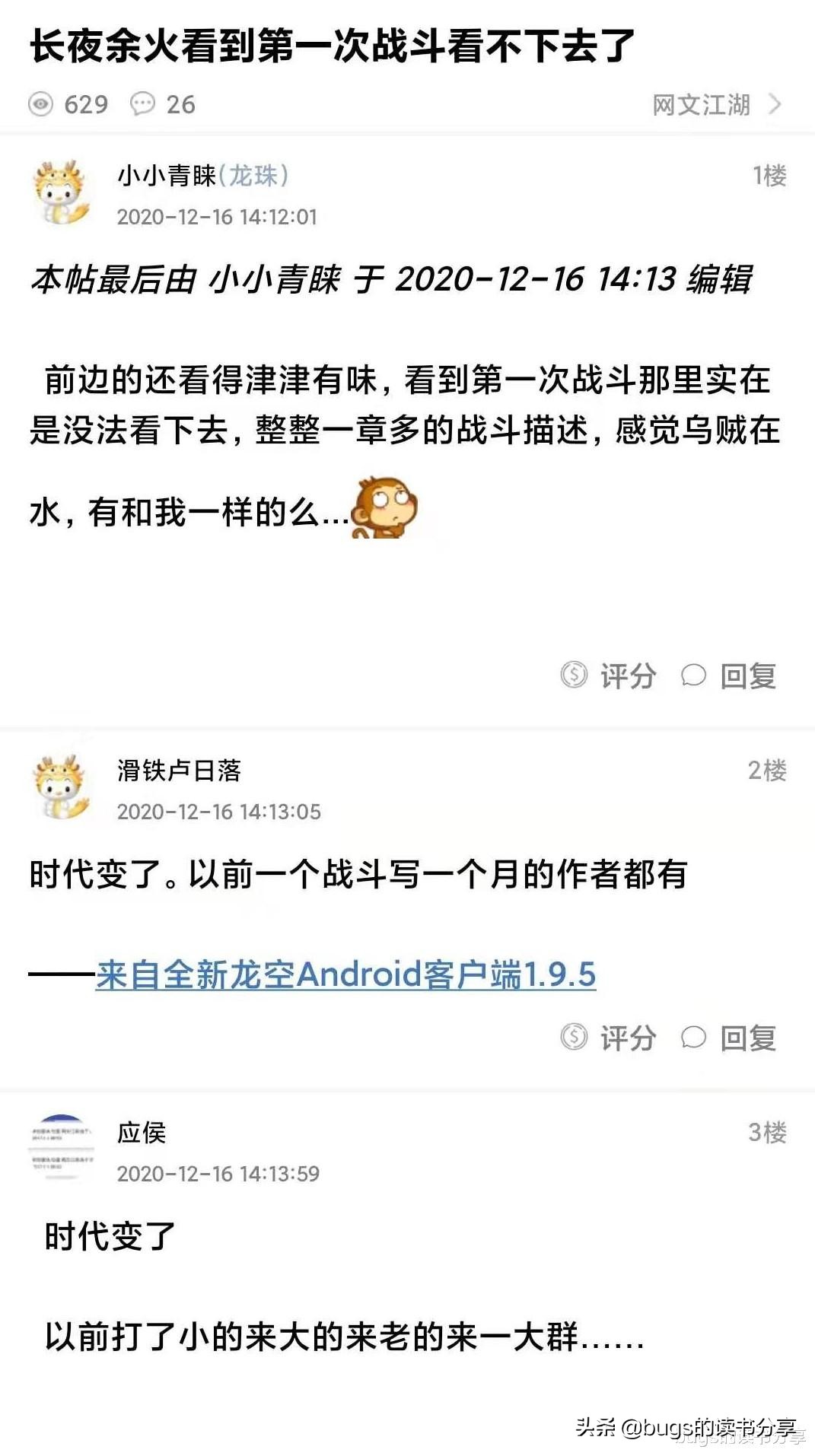Open the 评分 rating icon on 1楼 post
This screenshot has height=1456, width=815.
[x=573, y=677]
